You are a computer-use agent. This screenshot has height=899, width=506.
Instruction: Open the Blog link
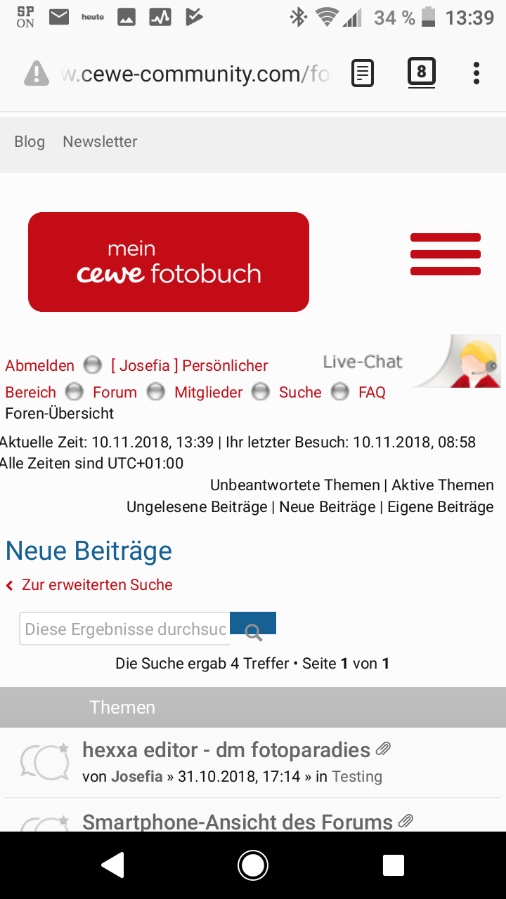pos(29,142)
